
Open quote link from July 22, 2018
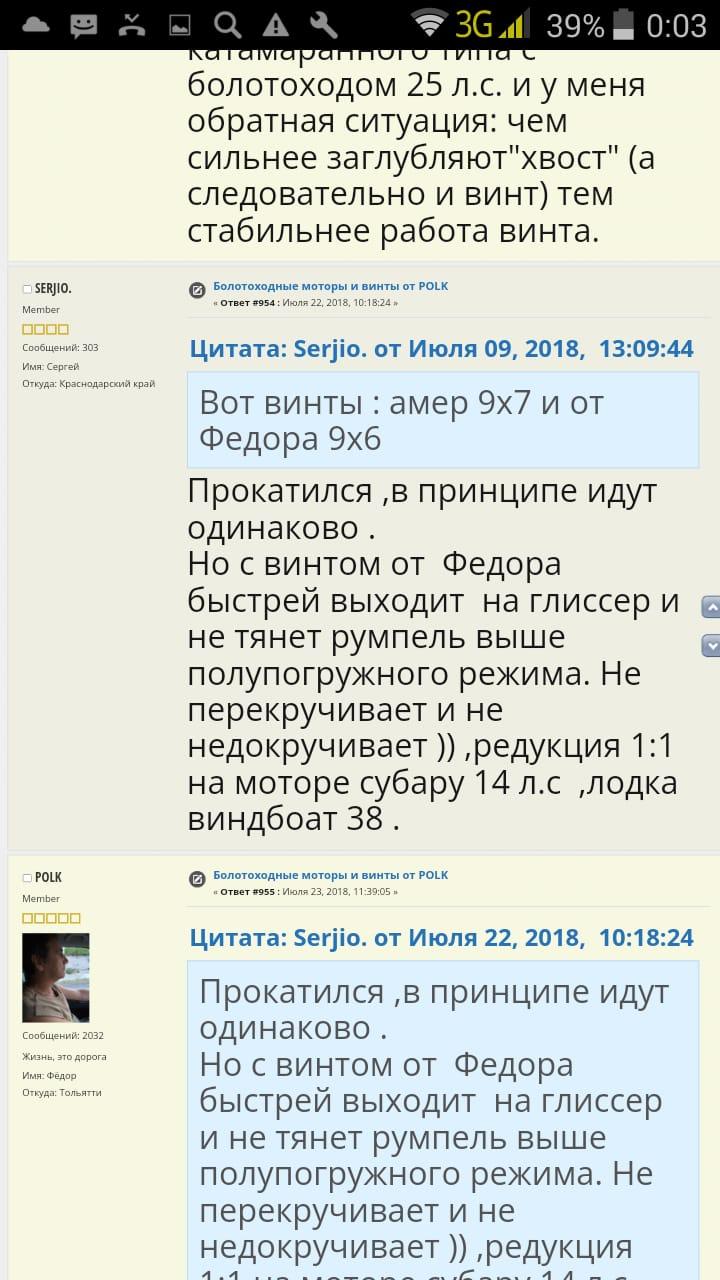(x=441, y=937)
